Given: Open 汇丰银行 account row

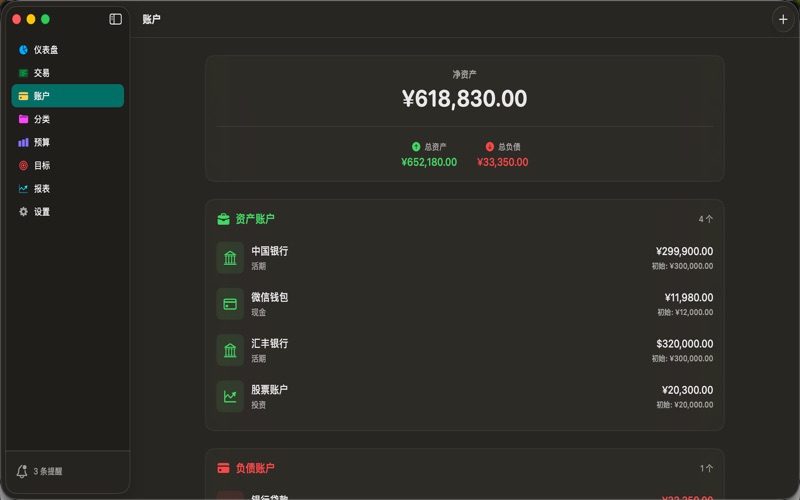Looking at the screenshot, I should [x=464, y=350].
